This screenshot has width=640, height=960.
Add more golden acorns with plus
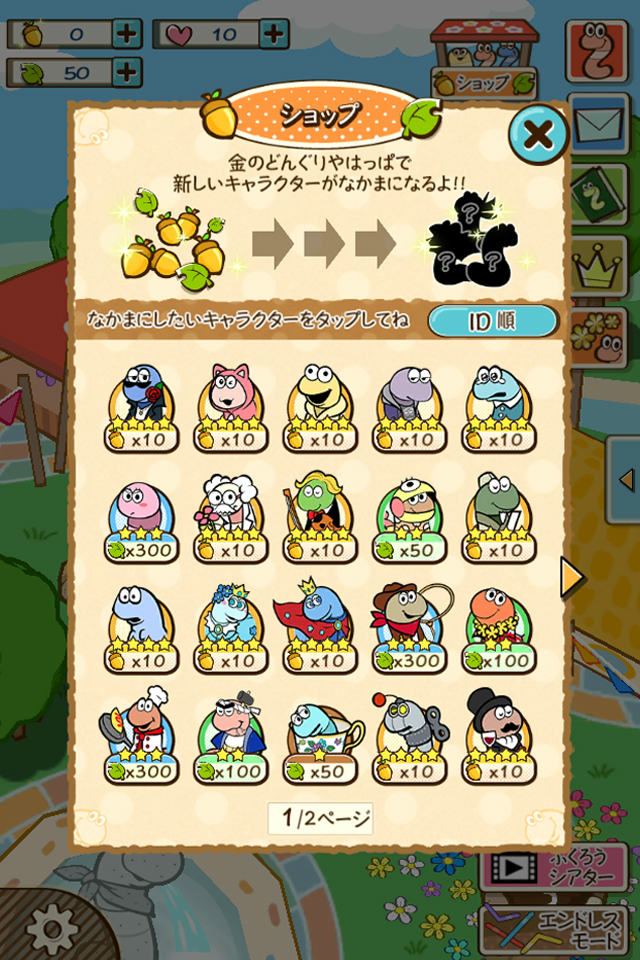point(127,34)
